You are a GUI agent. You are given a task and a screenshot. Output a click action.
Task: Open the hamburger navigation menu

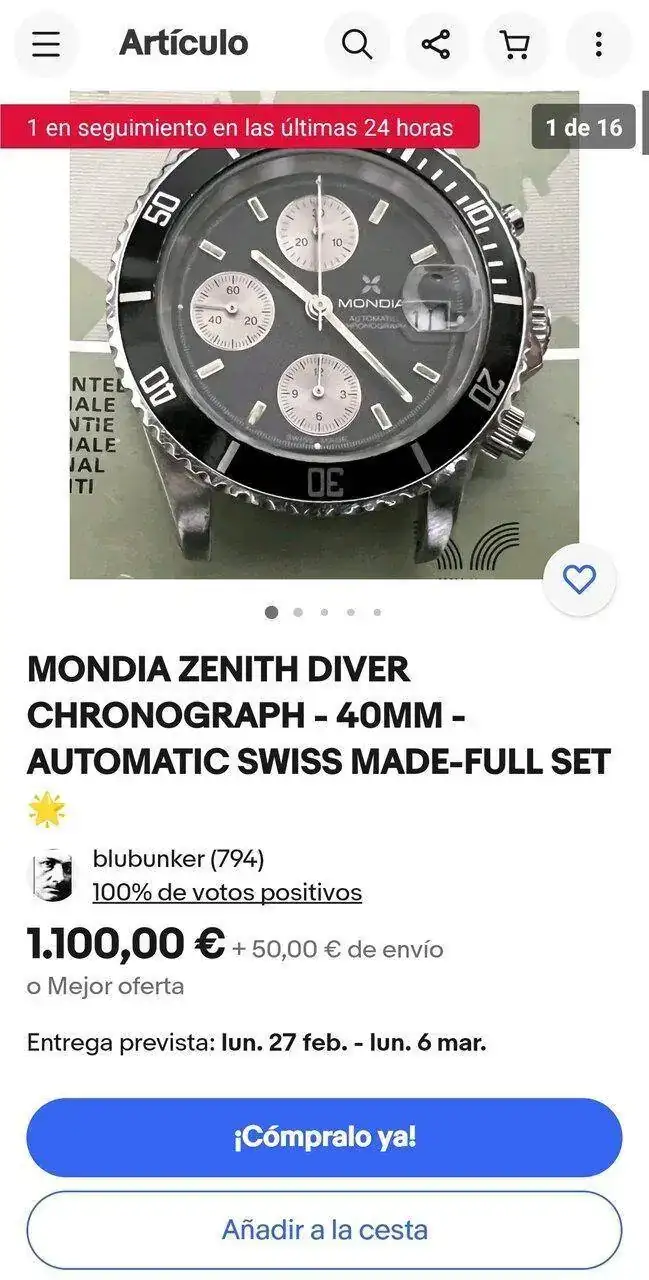click(x=46, y=44)
